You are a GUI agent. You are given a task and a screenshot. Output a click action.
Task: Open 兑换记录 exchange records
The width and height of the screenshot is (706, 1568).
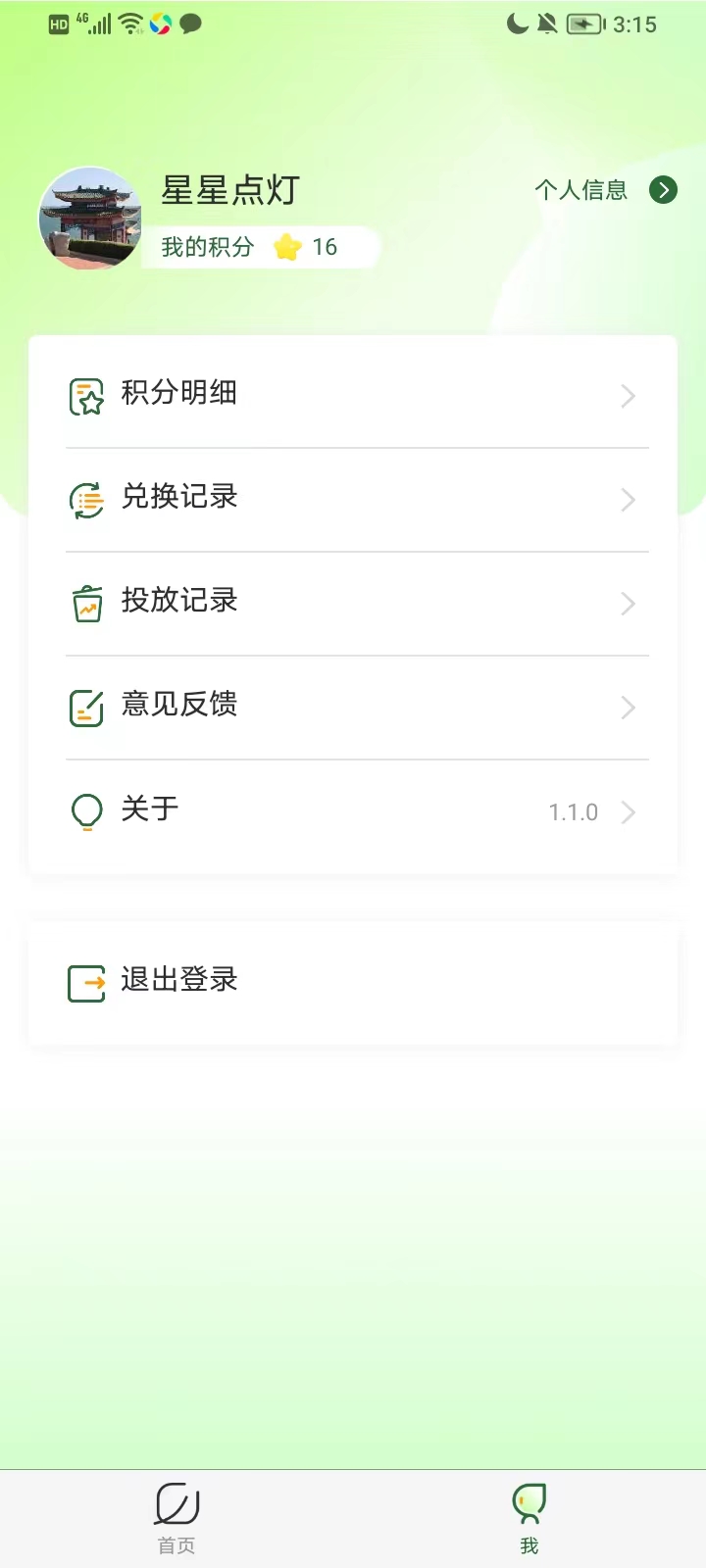353,499
